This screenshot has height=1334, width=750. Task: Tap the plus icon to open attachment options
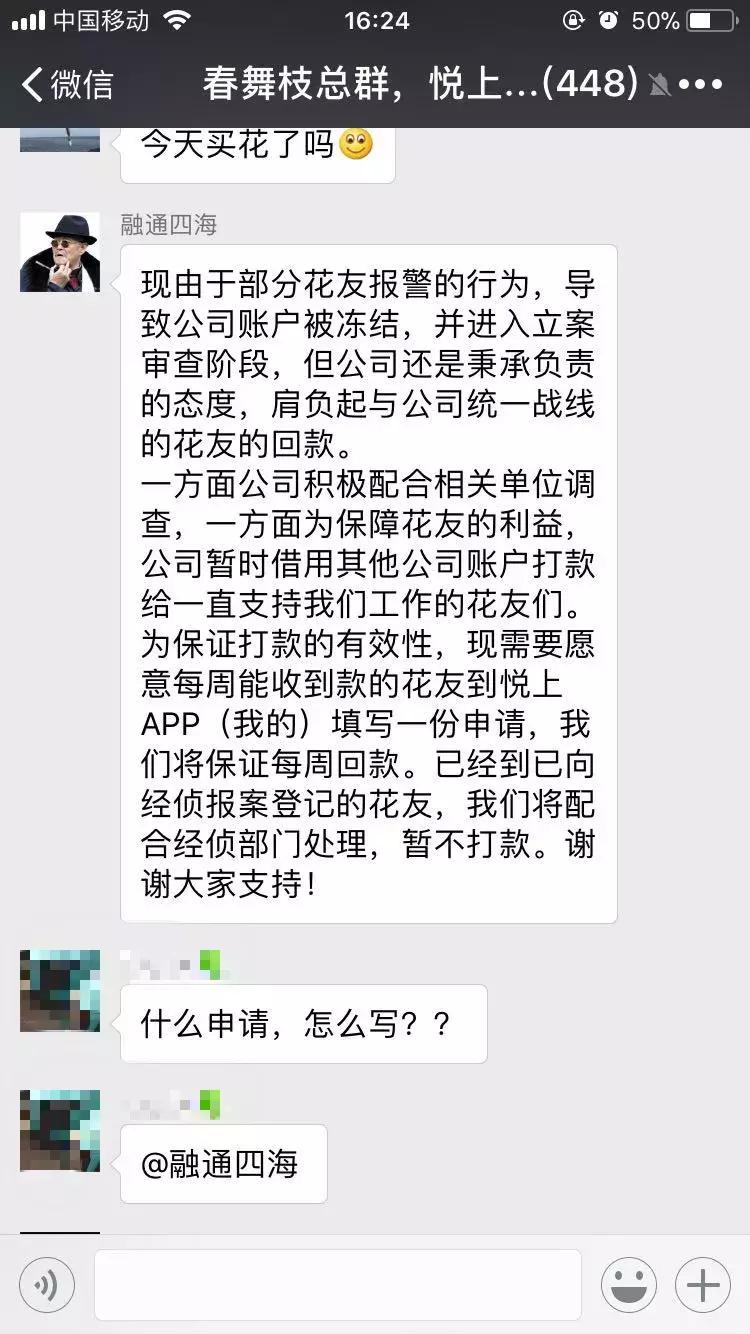coord(702,1284)
